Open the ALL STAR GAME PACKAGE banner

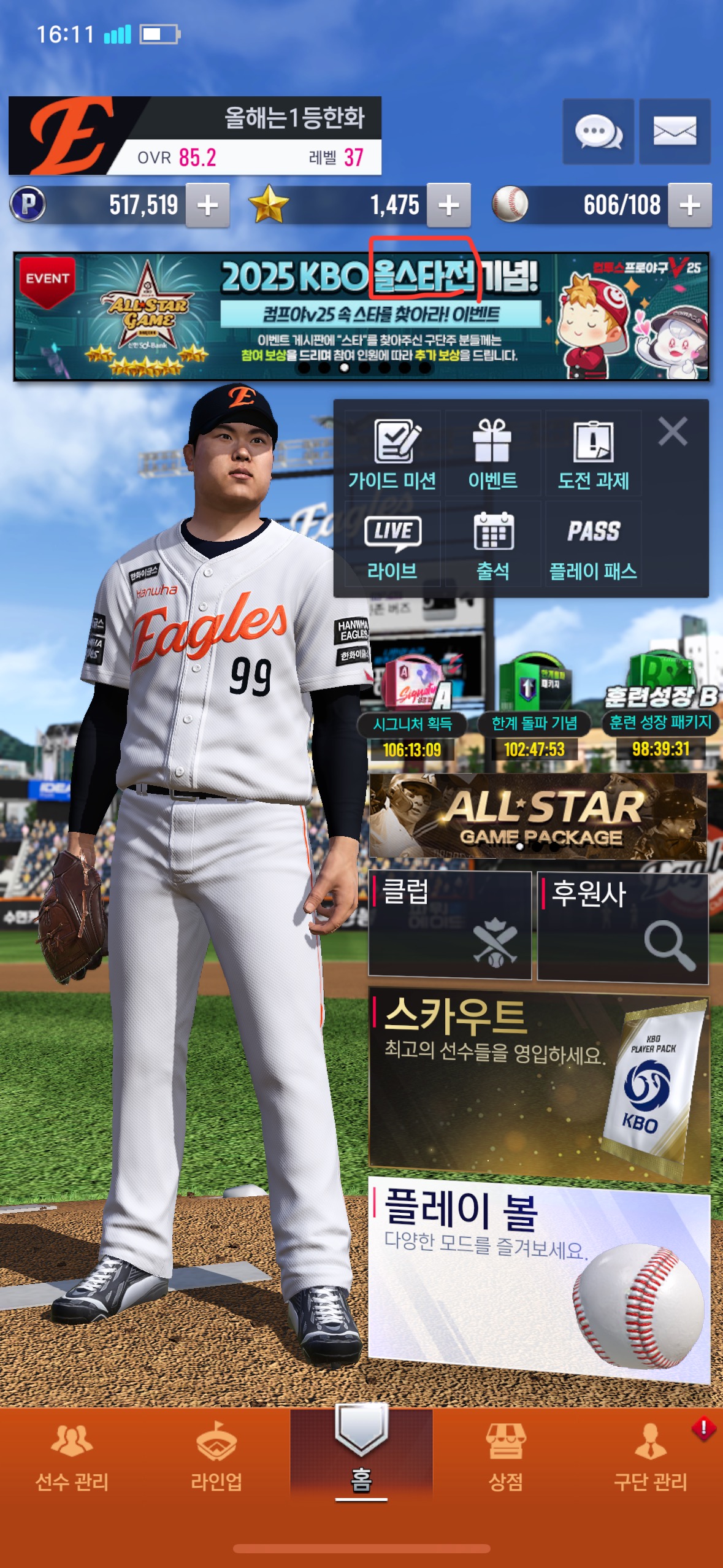538,816
